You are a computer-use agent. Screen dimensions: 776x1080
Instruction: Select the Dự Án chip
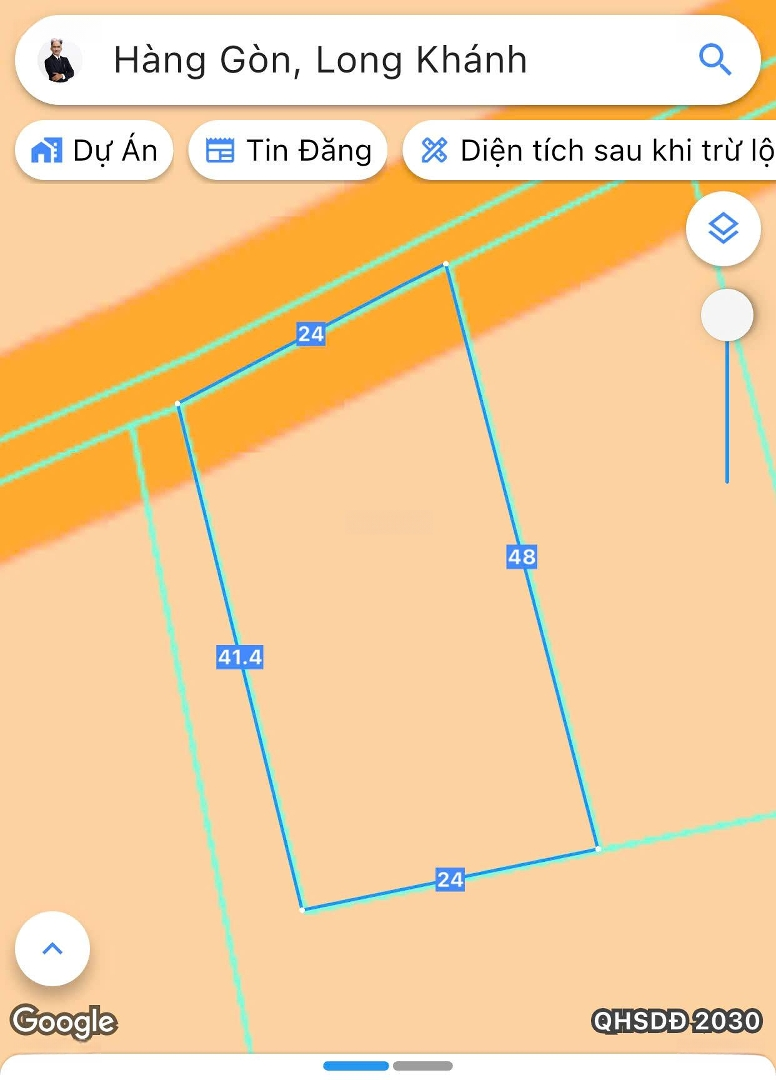[95, 151]
